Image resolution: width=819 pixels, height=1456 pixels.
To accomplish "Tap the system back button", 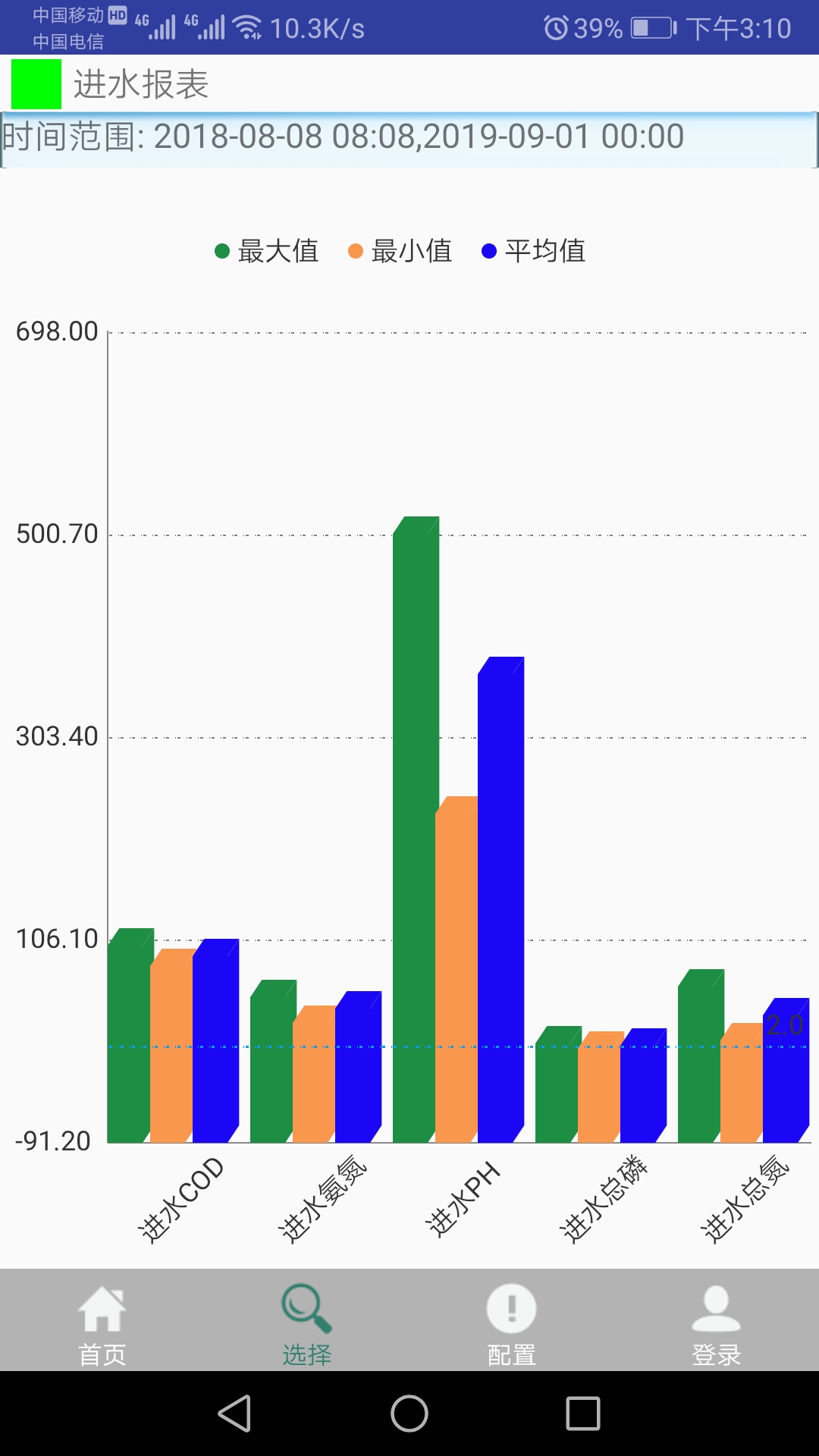I will pyautogui.click(x=235, y=1414).
